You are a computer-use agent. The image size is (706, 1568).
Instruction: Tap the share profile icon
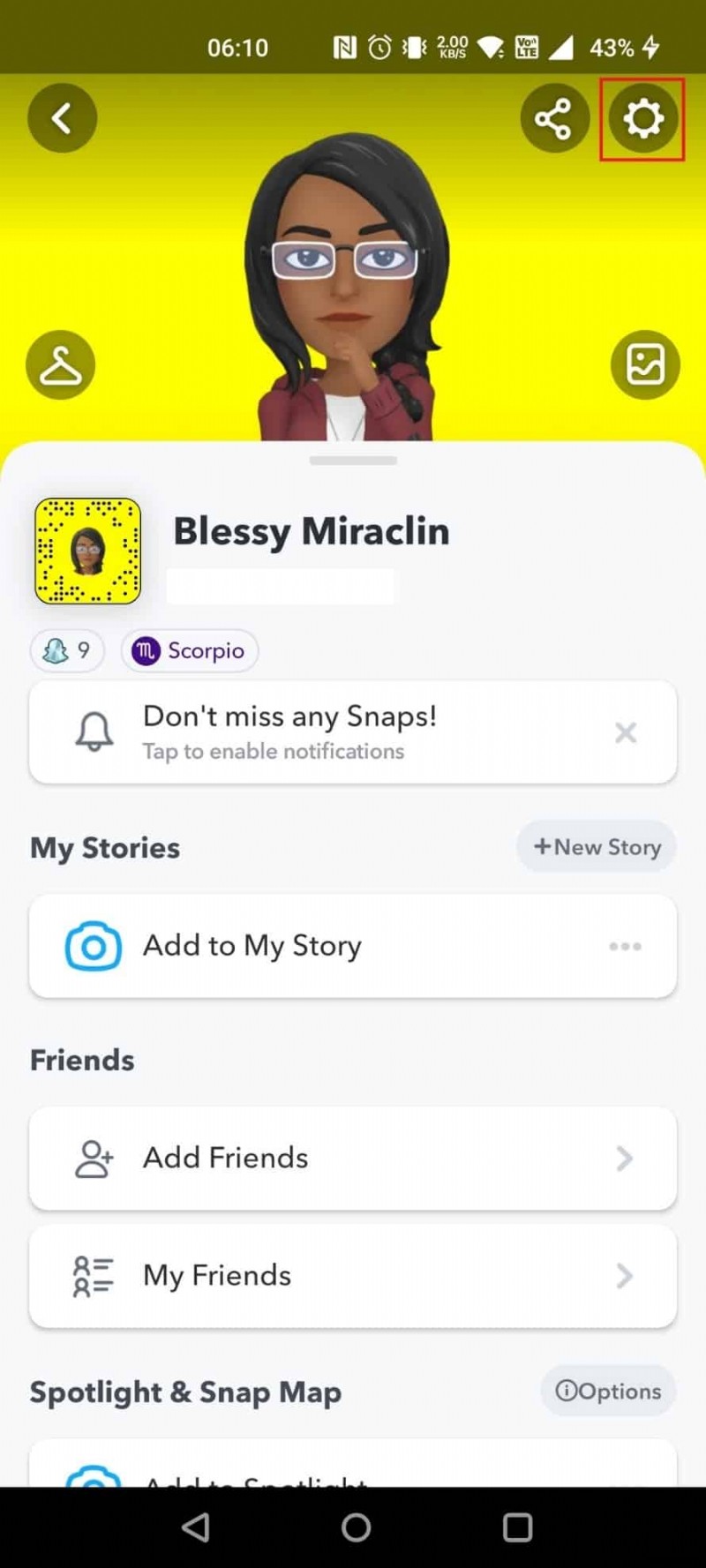[555, 117]
